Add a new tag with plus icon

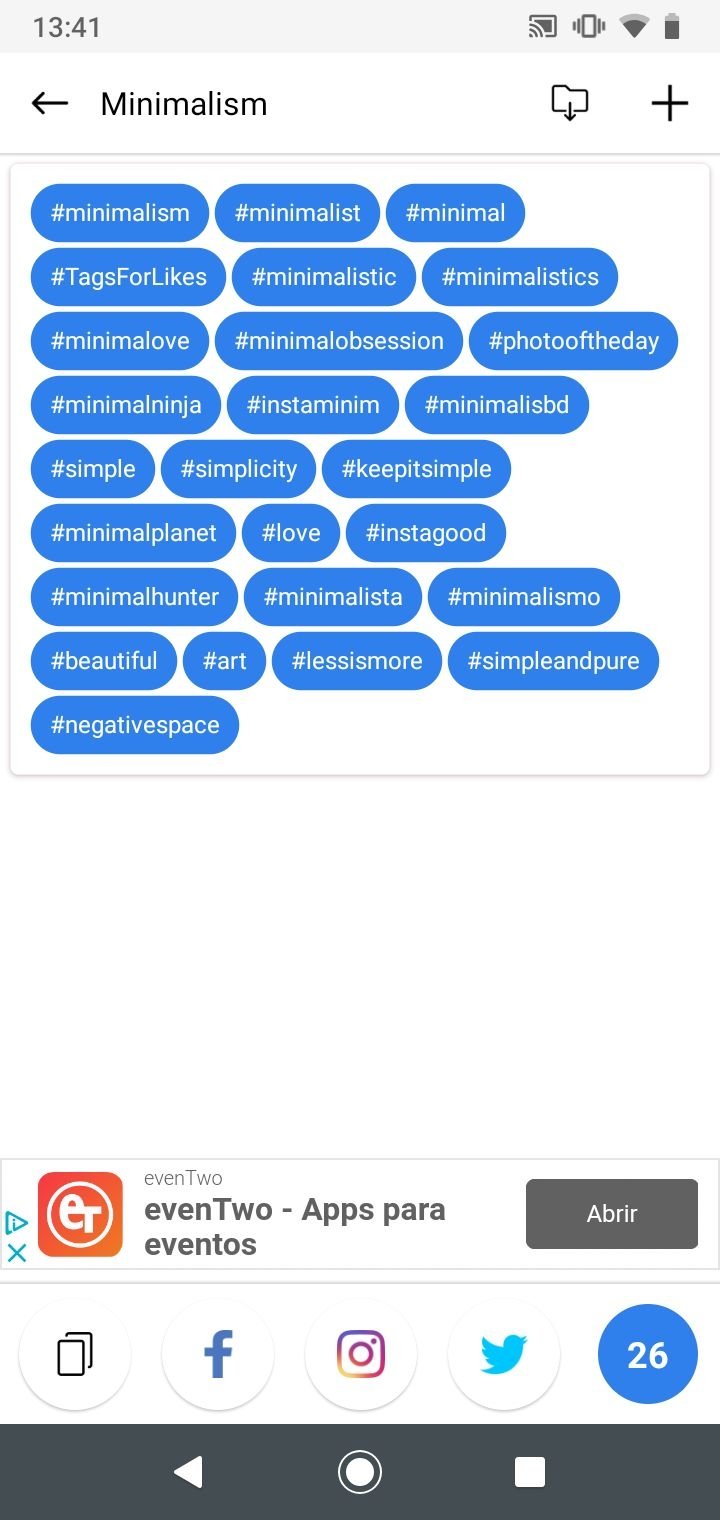[x=669, y=103]
